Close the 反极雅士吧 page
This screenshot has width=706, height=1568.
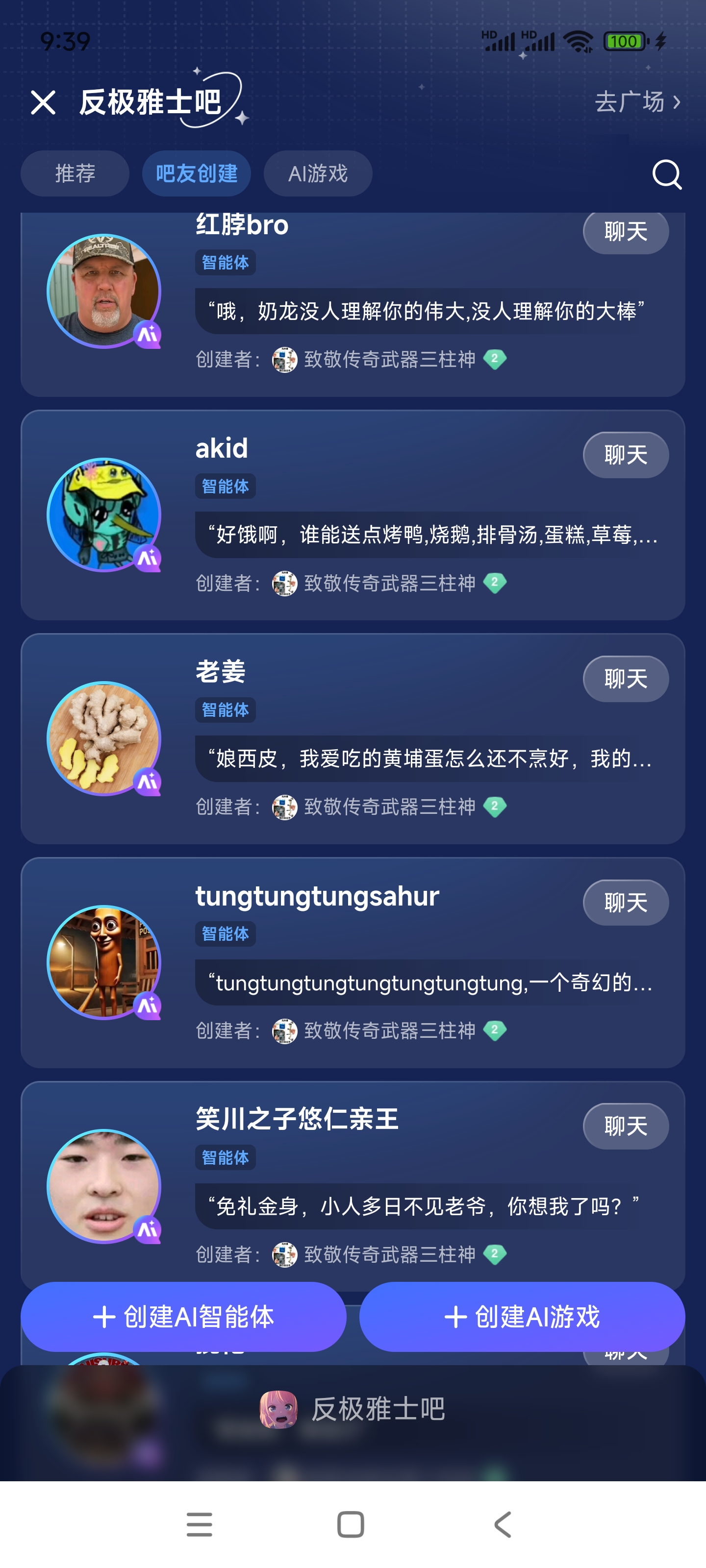tap(43, 102)
